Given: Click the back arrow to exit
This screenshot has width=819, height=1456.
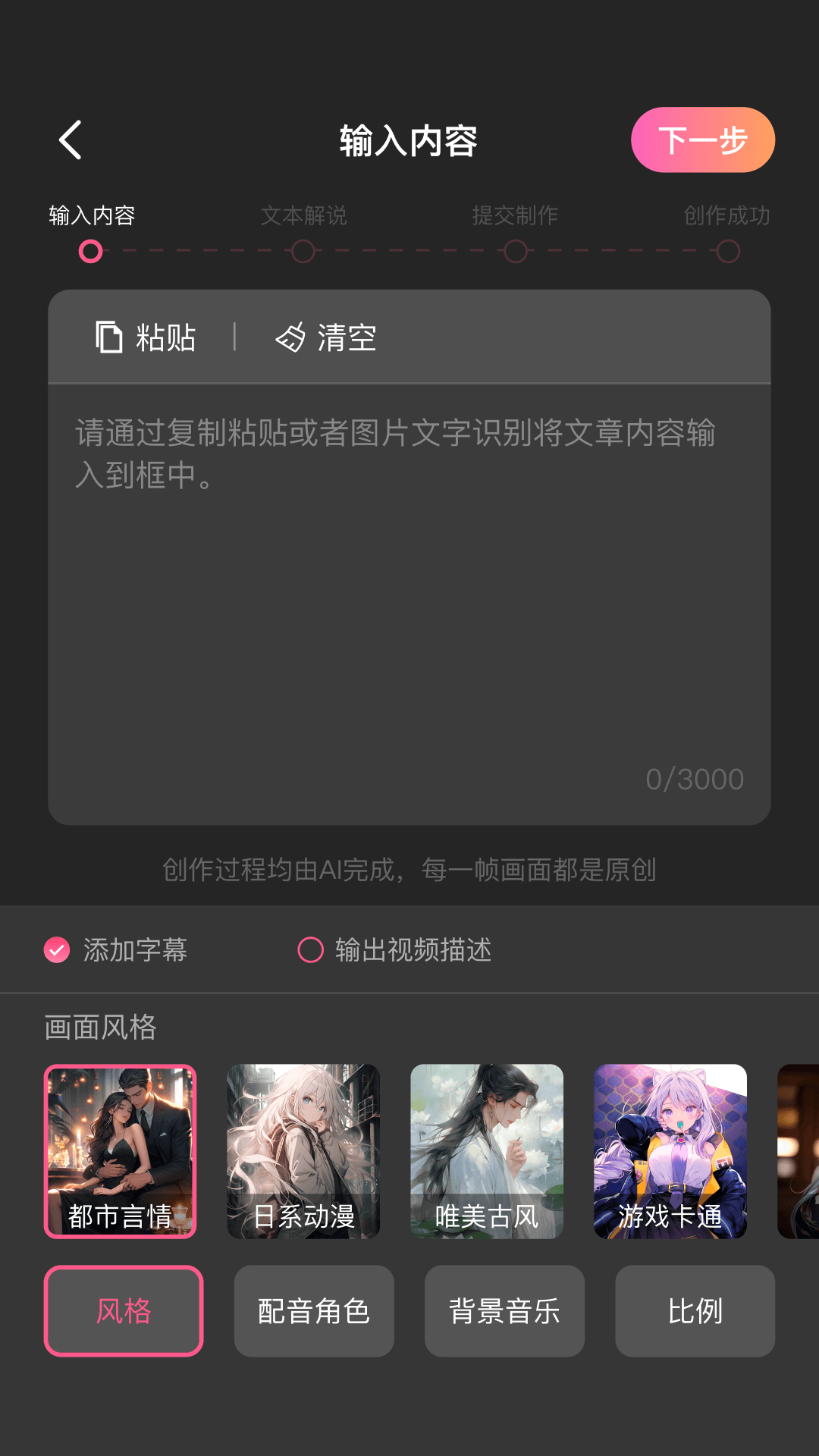Looking at the screenshot, I should [x=69, y=140].
